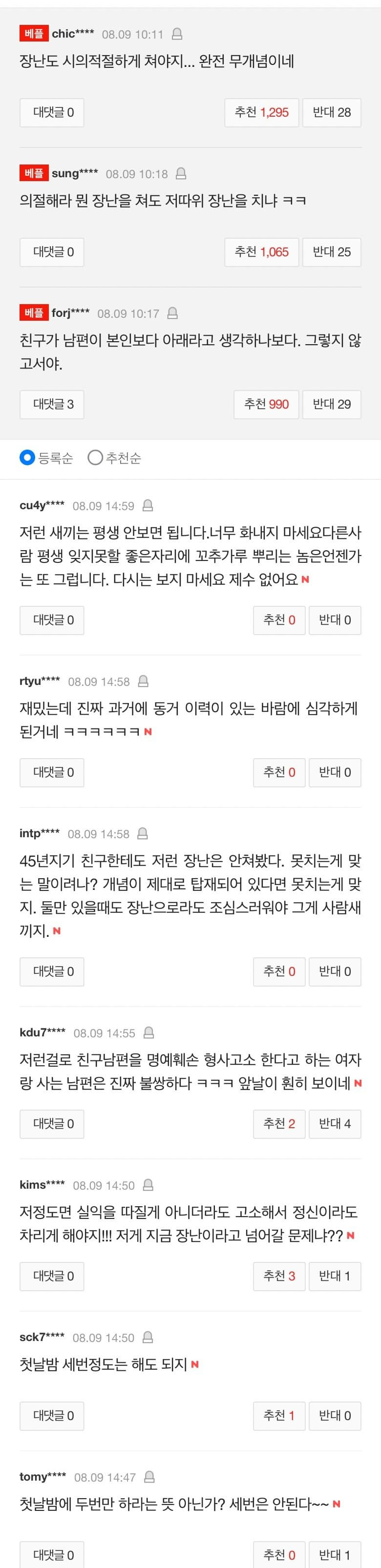Reply to kdu7****'s comment
The height and width of the screenshot is (1568, 381).
coord(52,1124)
